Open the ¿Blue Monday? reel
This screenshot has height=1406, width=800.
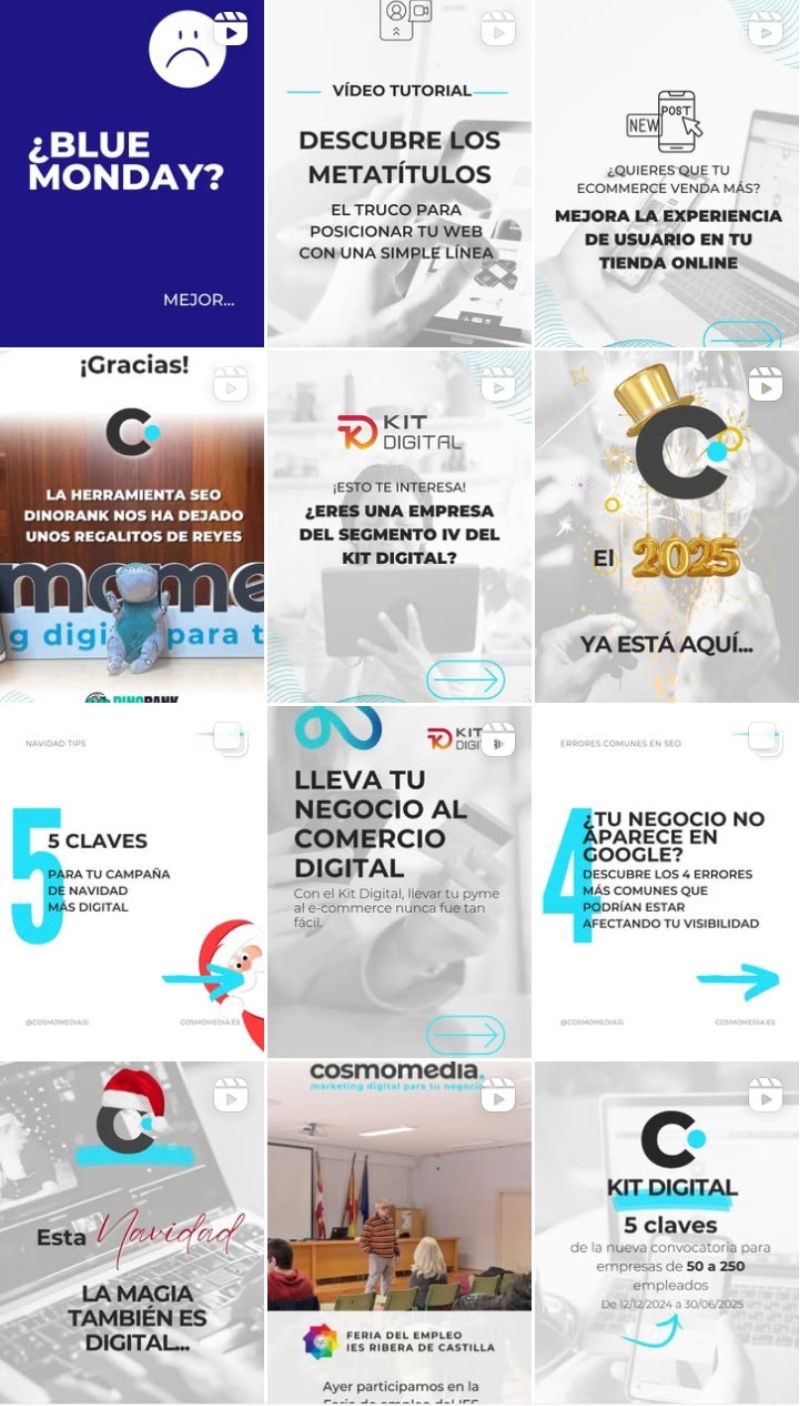point(132,173)
